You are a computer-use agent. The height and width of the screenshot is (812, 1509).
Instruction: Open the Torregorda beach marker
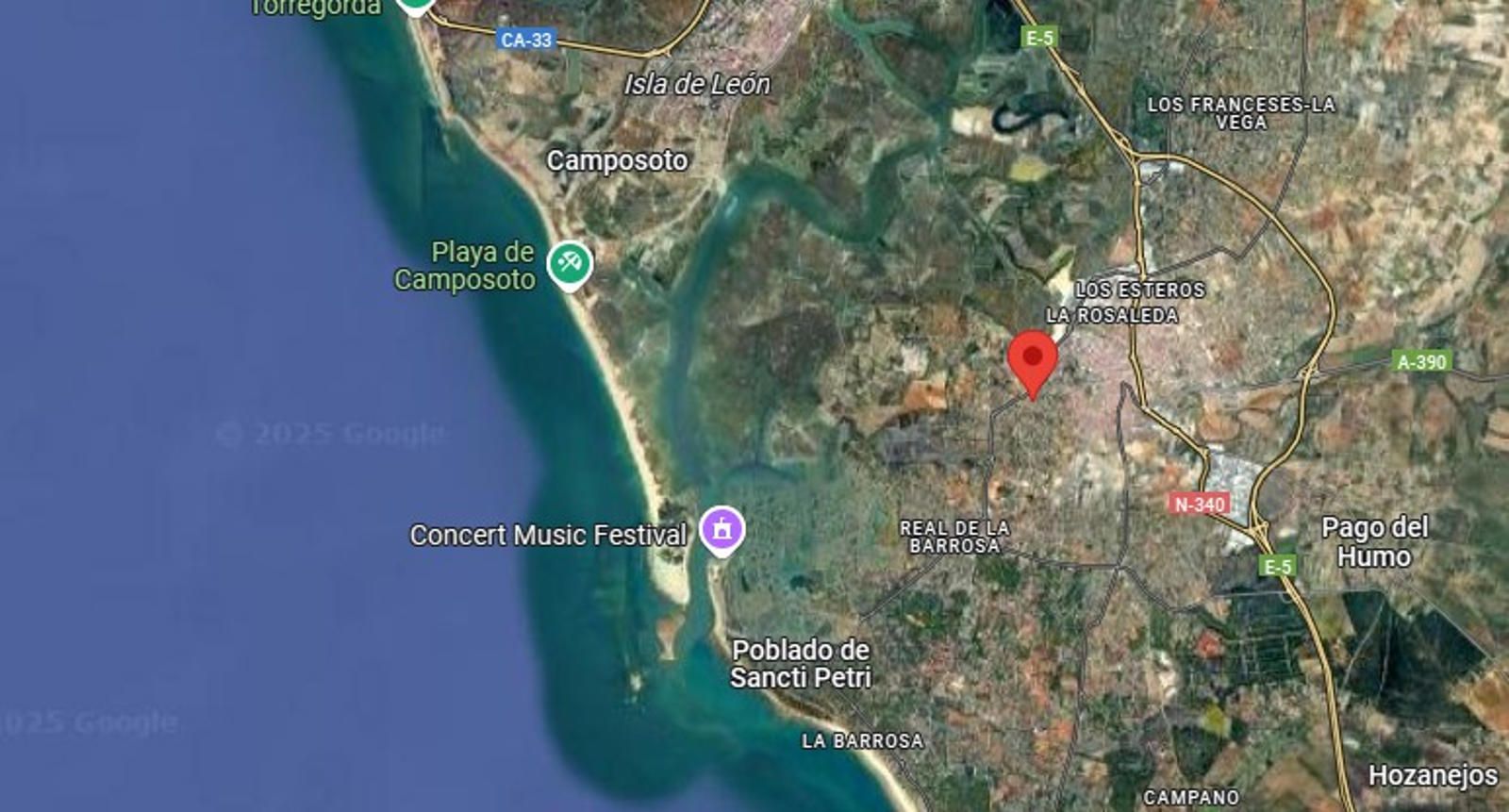pyautogui.click(x=414, y=5)
